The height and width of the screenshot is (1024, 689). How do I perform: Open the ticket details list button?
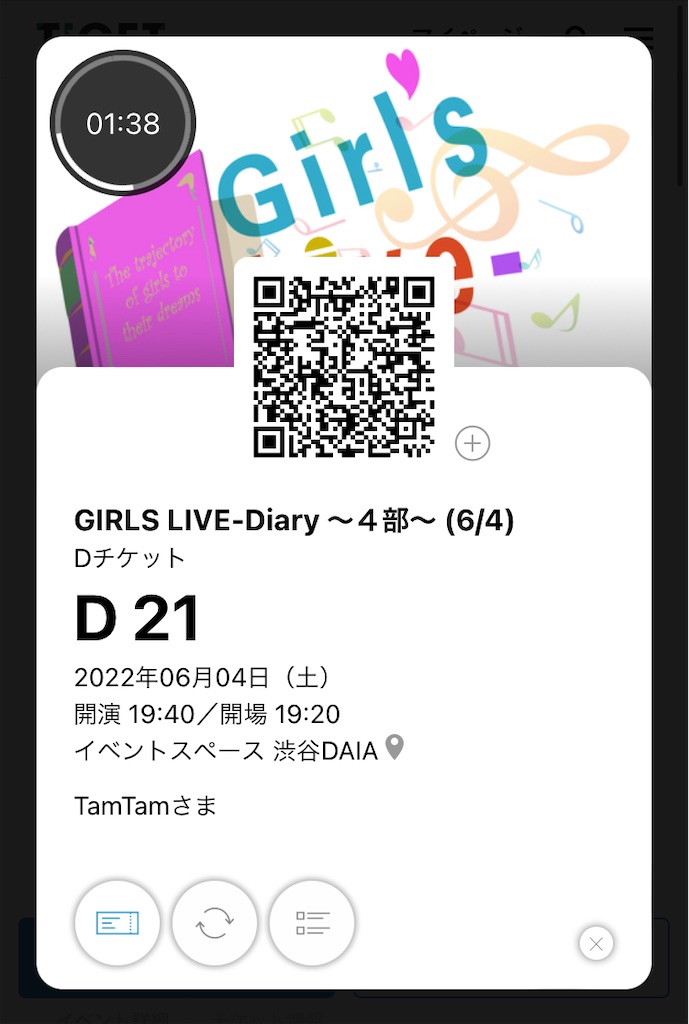click(x=312, y=923)
